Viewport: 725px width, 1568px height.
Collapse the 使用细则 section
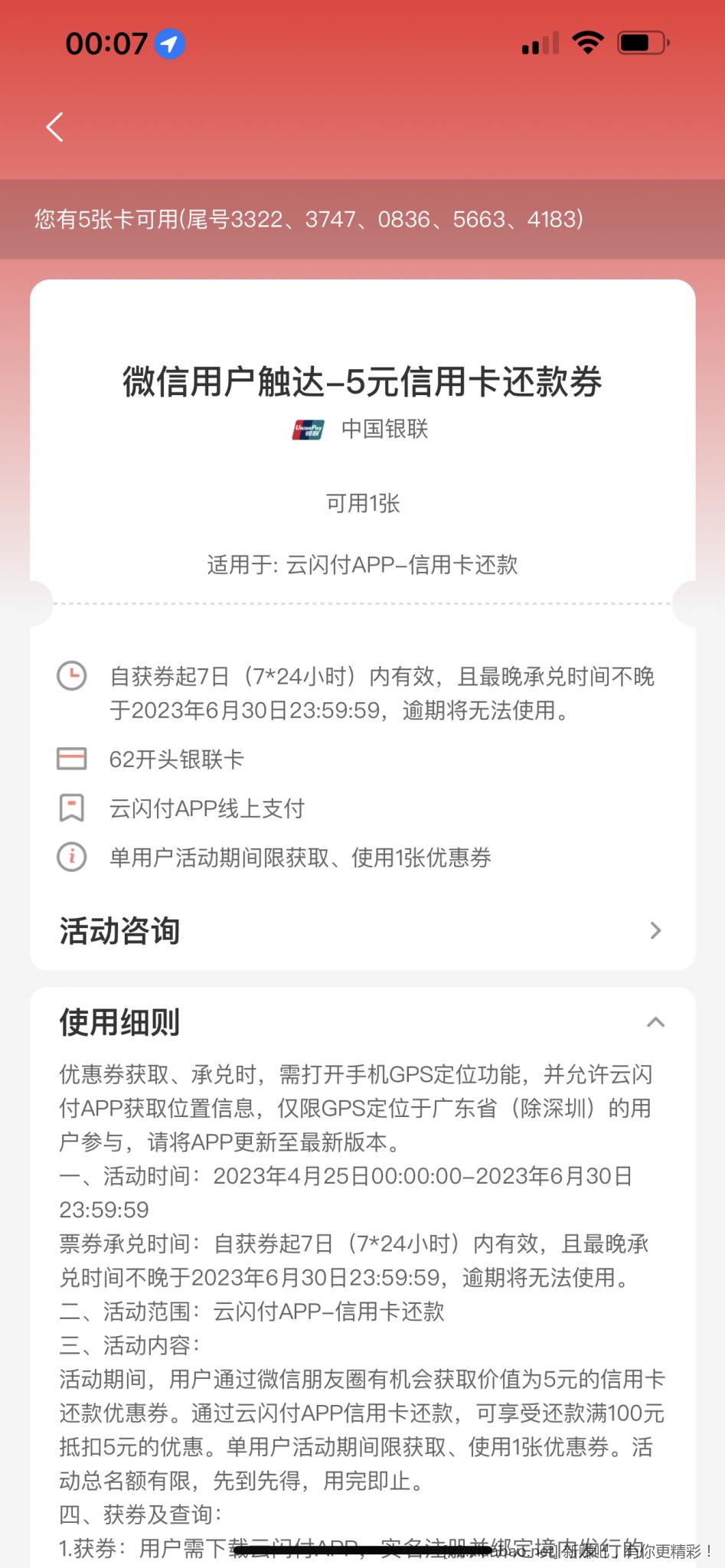(x=655, y=1022)
